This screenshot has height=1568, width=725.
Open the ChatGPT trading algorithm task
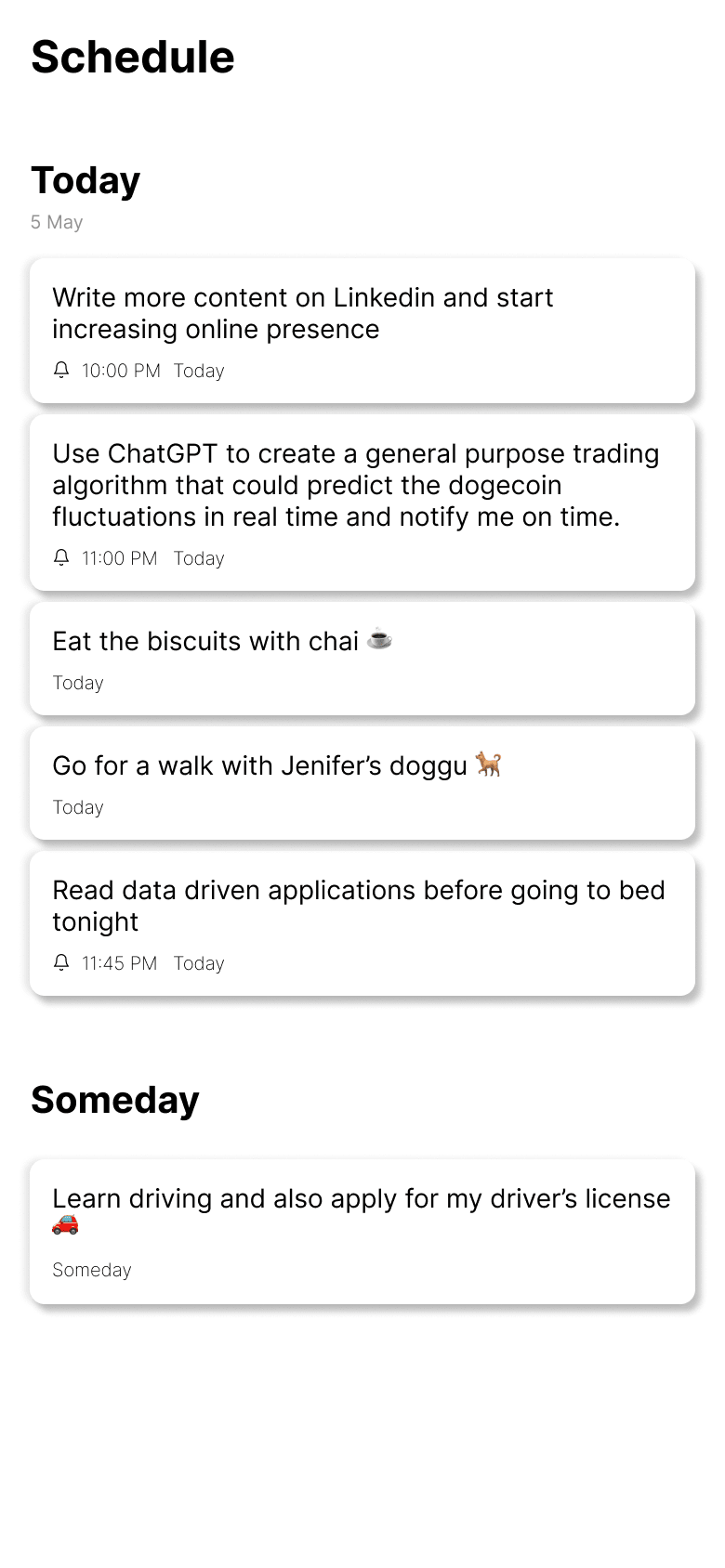(x=362, y=503)
